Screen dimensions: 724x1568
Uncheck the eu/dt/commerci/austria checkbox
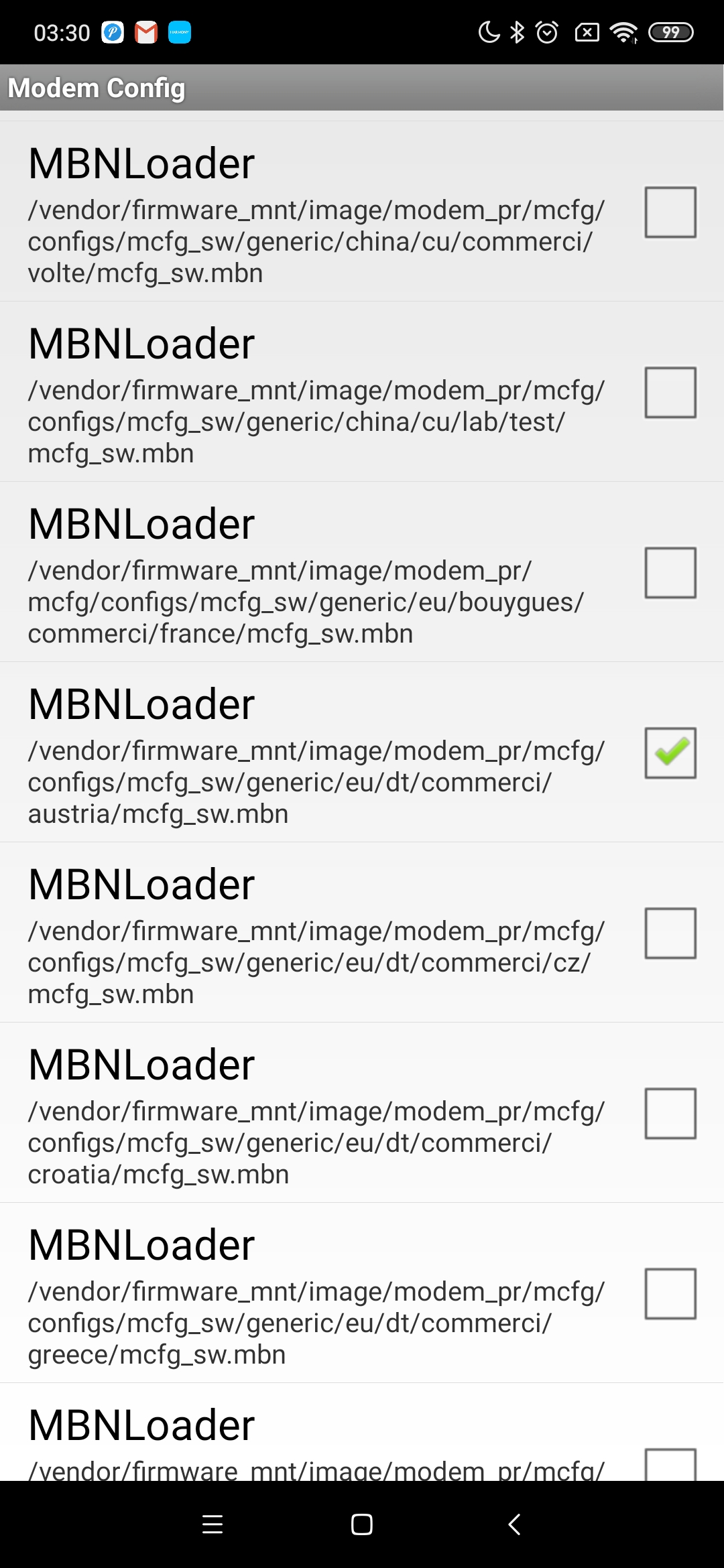point(670,753)
